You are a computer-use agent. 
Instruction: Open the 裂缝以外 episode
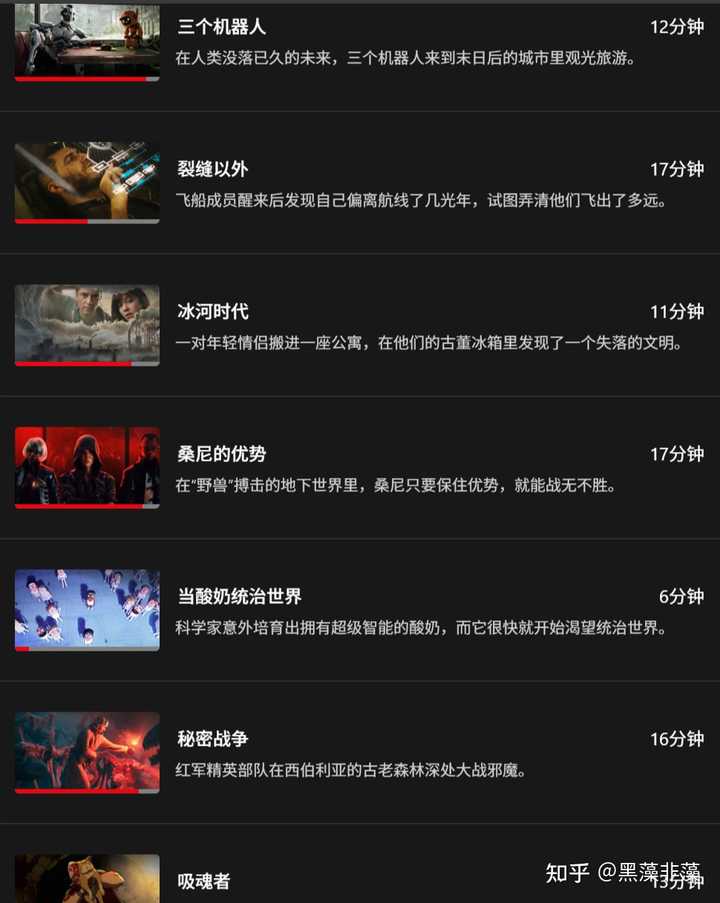pos(87,182)
